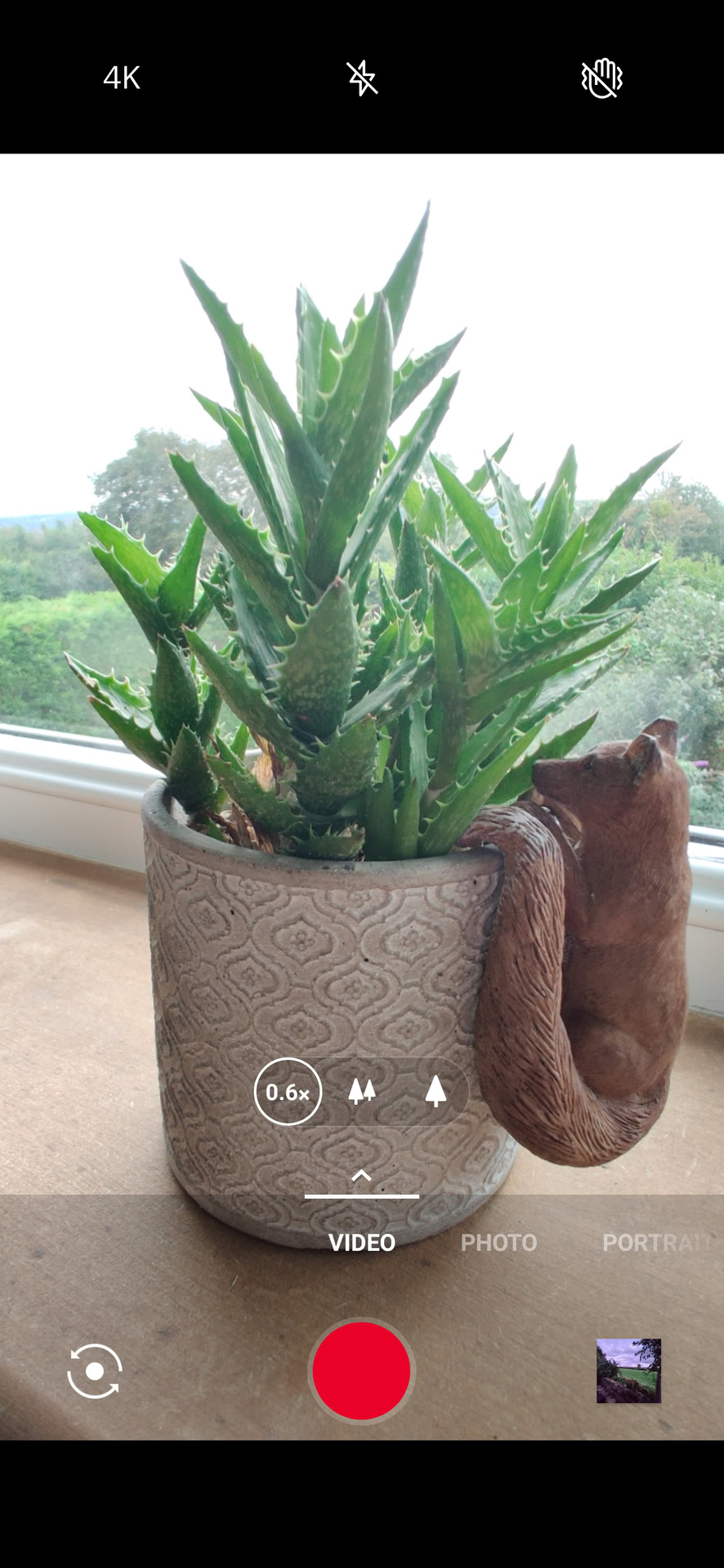Select the Video mode tab
The image size is (724, 1568).
pyautogui.click(x=361, y=1243)
